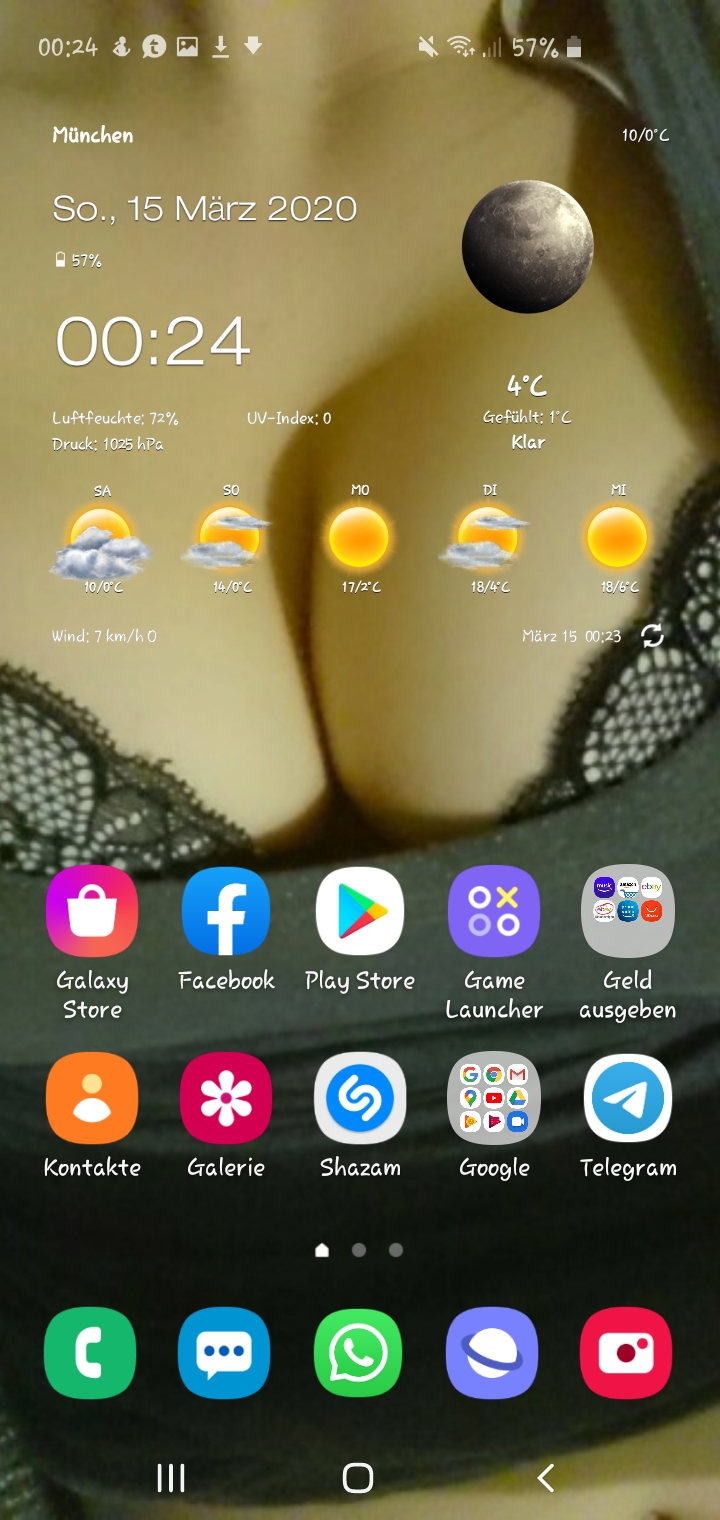Open the green phone dialer app

90,1353
